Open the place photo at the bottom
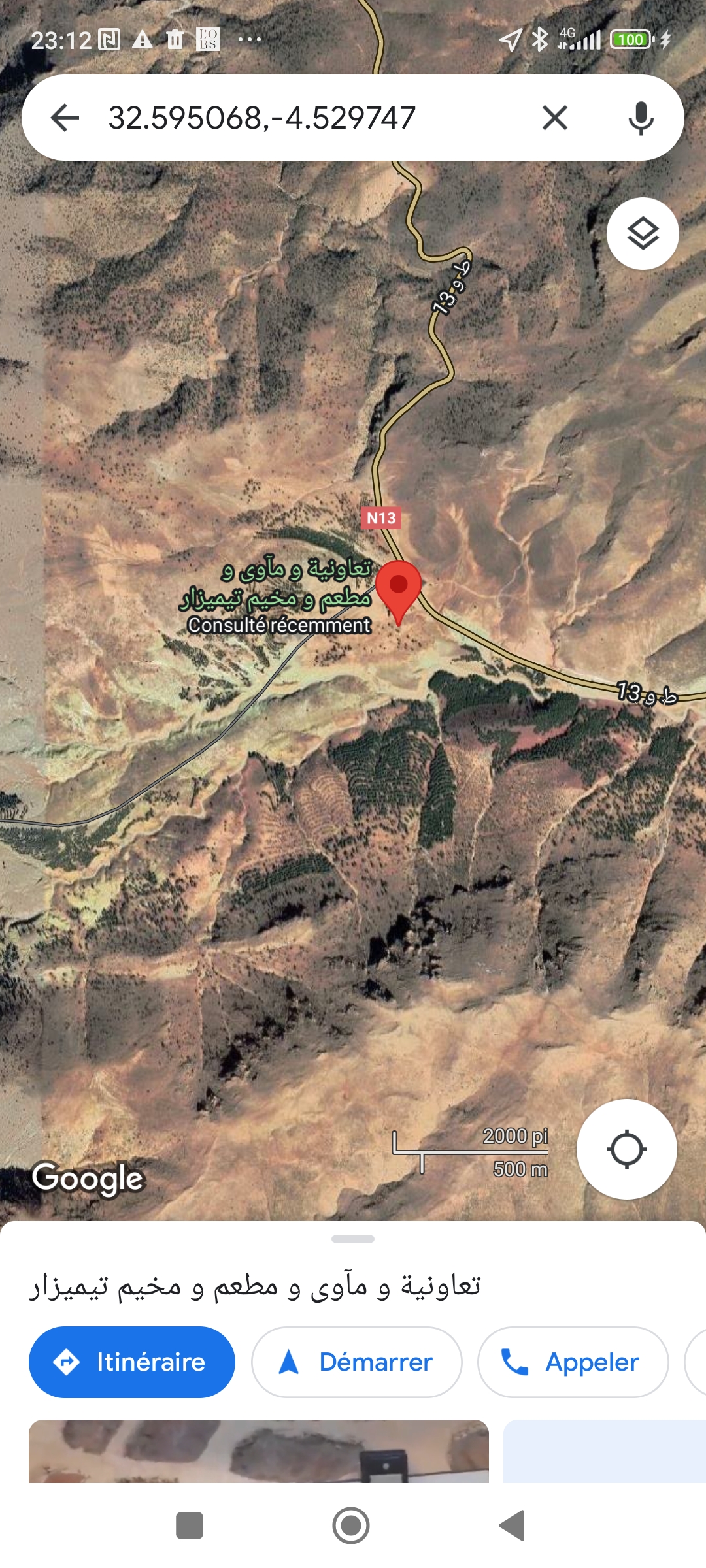Viewport: 706px width, 1568px height. (x=259, y=1451)
